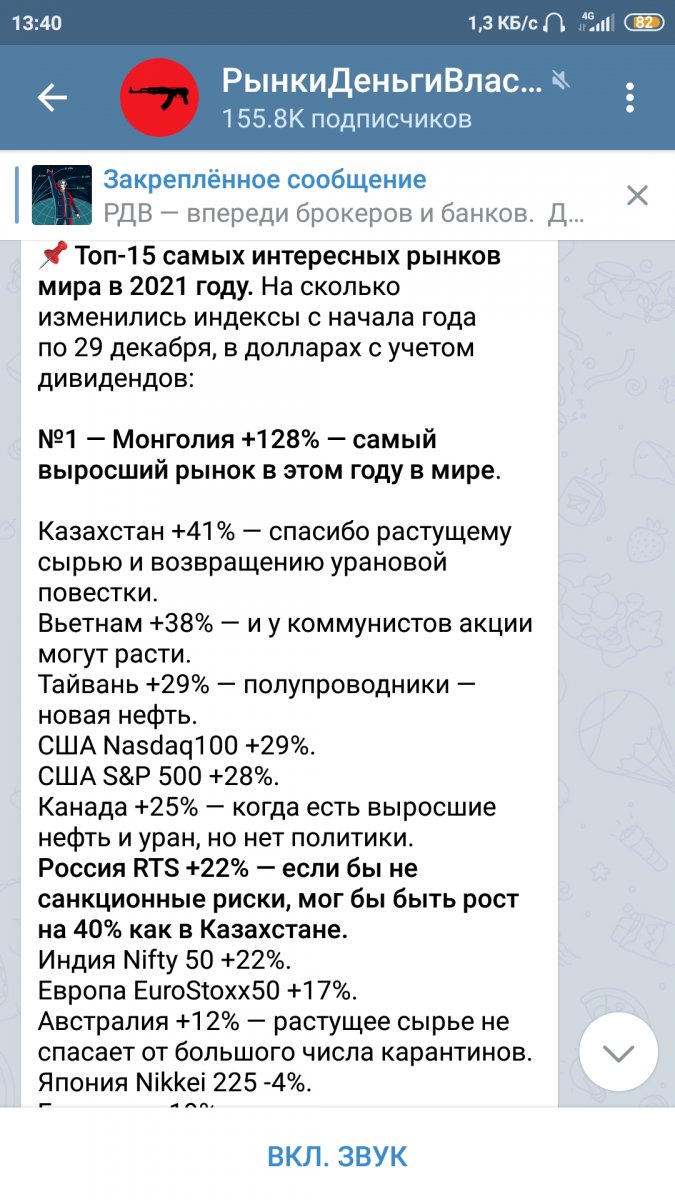Image resolution: width=675 pixels, height=1200 pixels.
Task: Jump to the latest messages with the down arrow
Action: [618, 1052]
